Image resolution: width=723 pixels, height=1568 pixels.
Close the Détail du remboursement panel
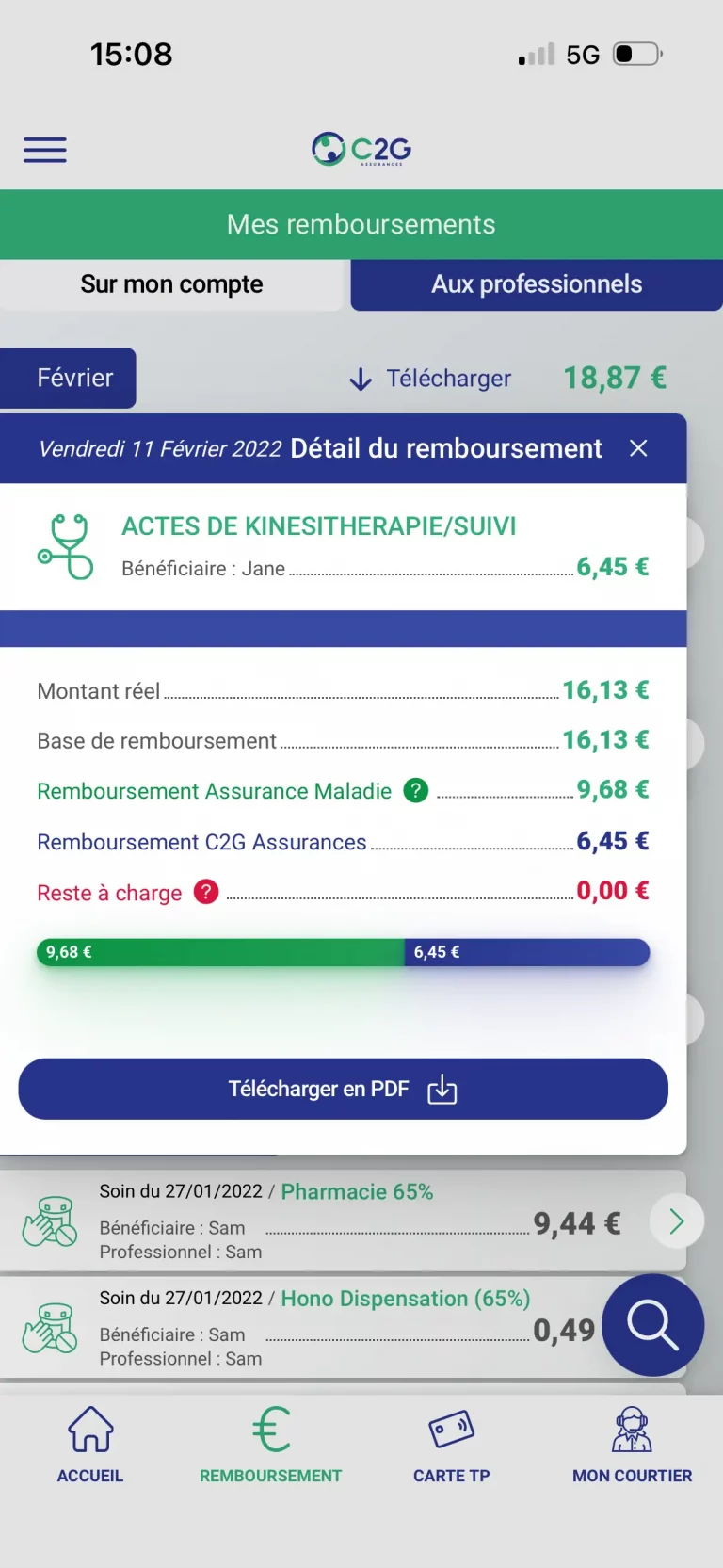pyautogui.click(x=638, y=448)
